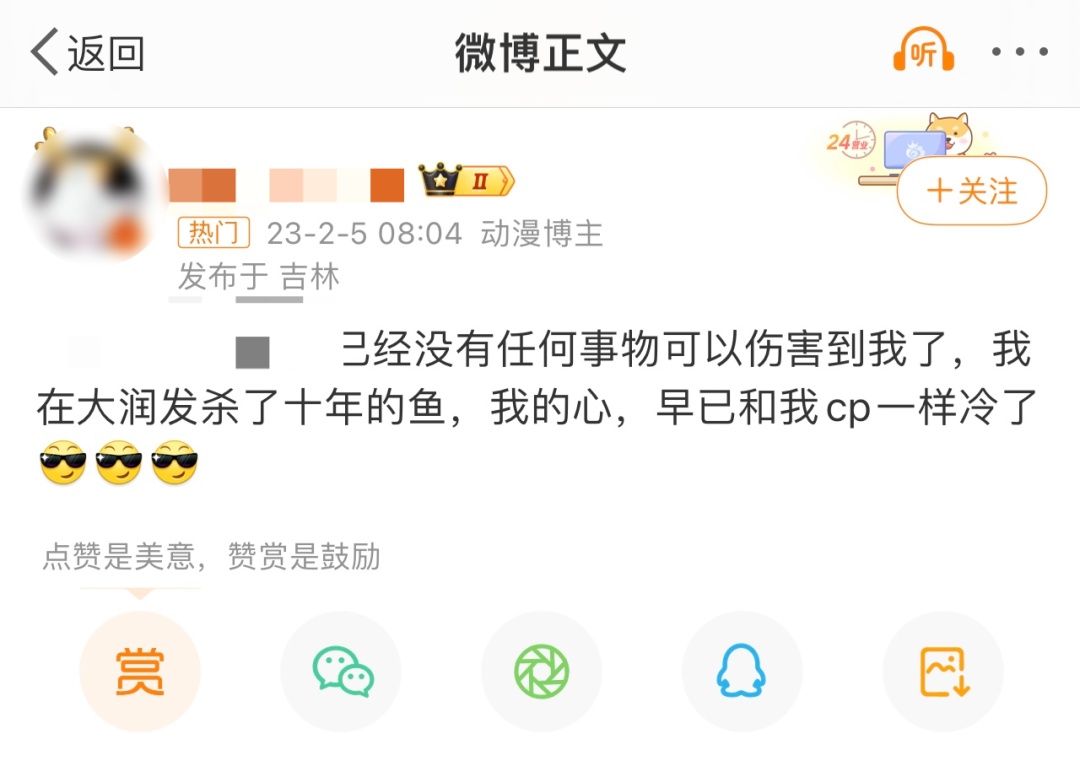1080x761 pixels.
Task: Go back with the 返回 button
Action: click(87, 53)
